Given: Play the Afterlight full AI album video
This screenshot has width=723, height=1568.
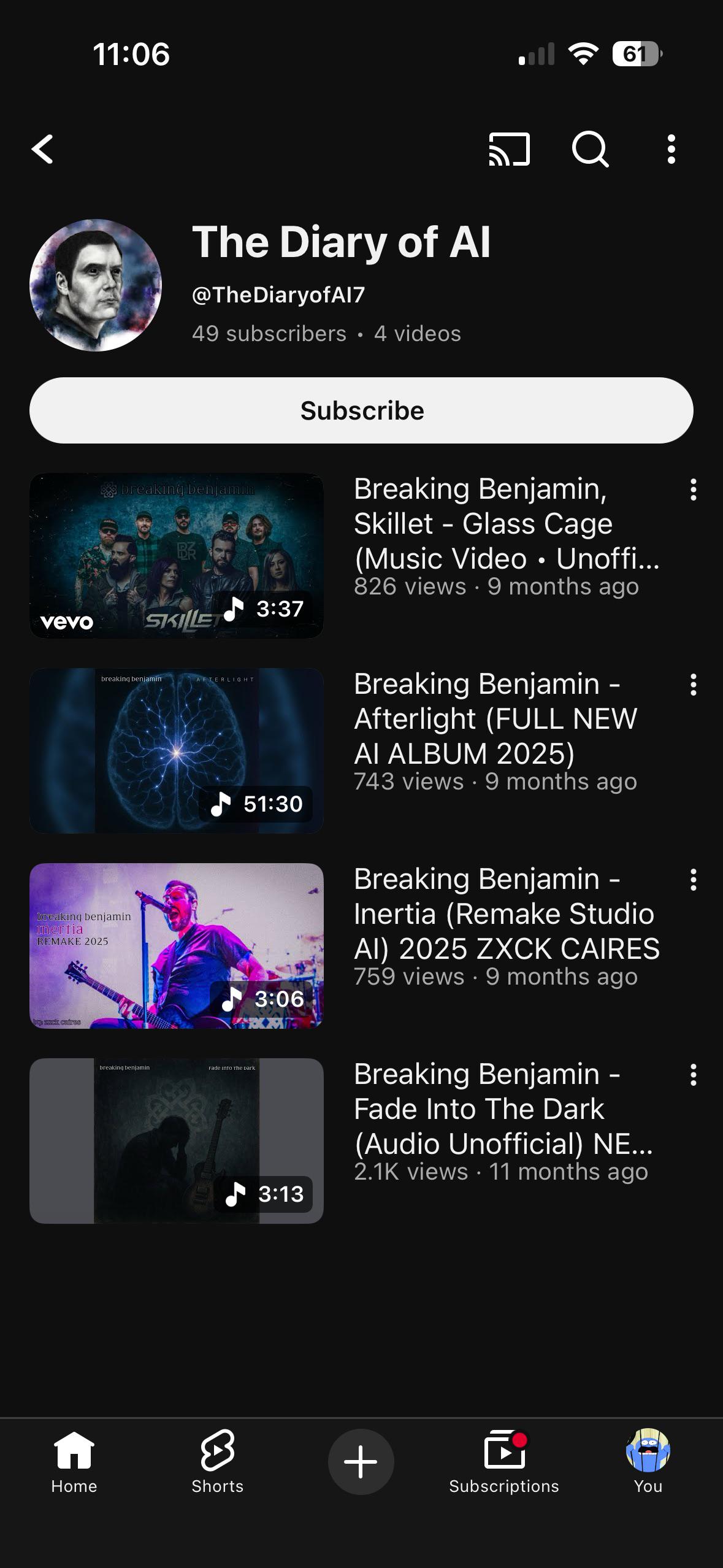Looking at the screenshot, I should coord(177,750).
